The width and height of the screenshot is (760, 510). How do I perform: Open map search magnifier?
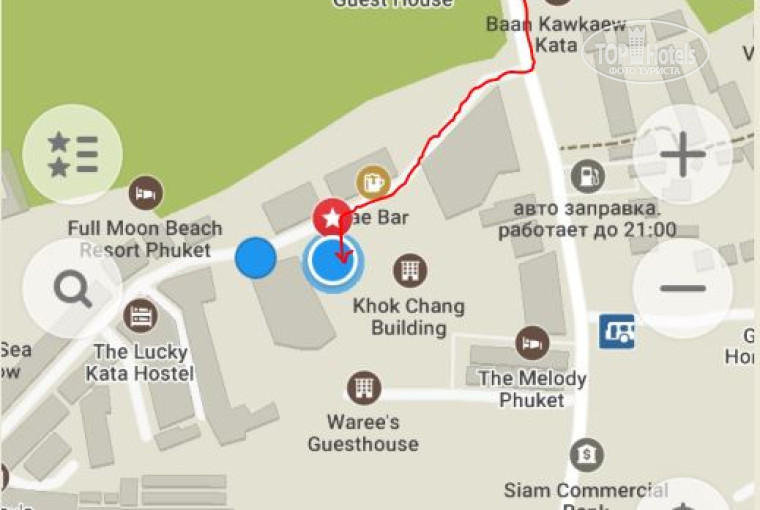72,290
